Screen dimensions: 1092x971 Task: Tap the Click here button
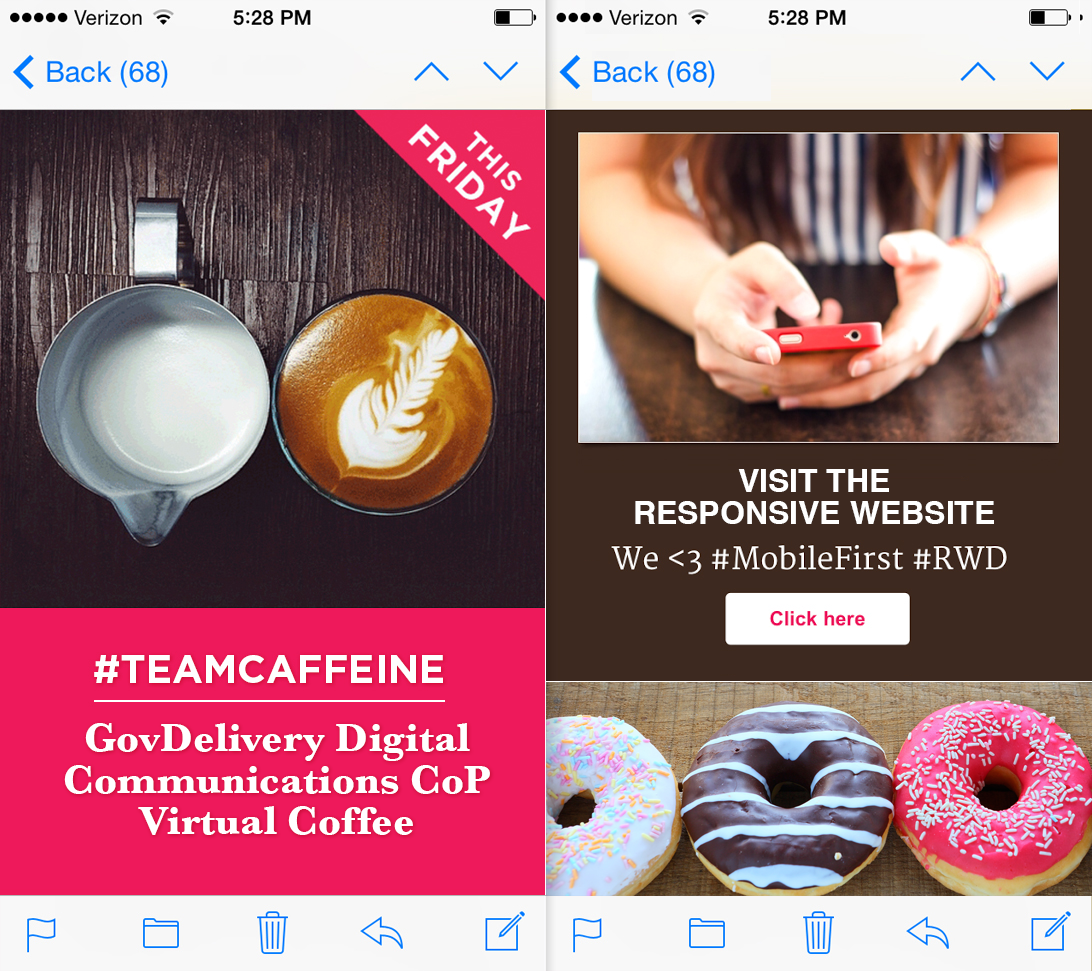click(817, 619)
